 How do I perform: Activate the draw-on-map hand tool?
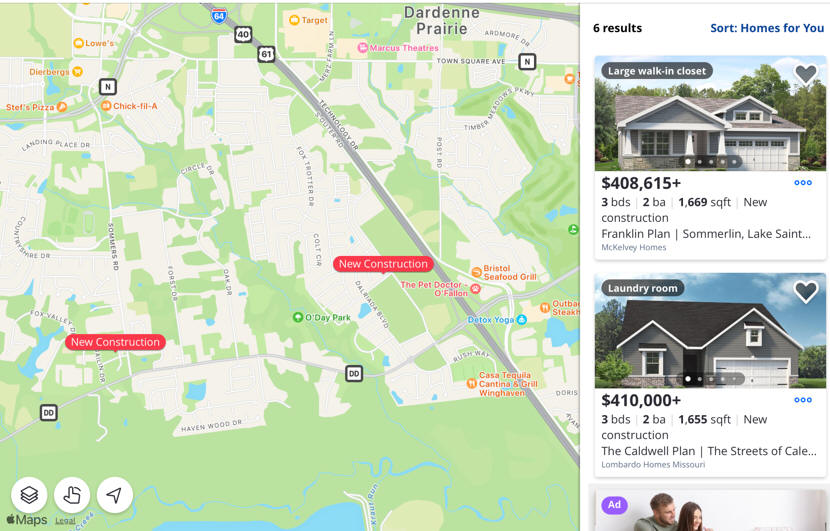pyautogui.click(x=72, y=495)
